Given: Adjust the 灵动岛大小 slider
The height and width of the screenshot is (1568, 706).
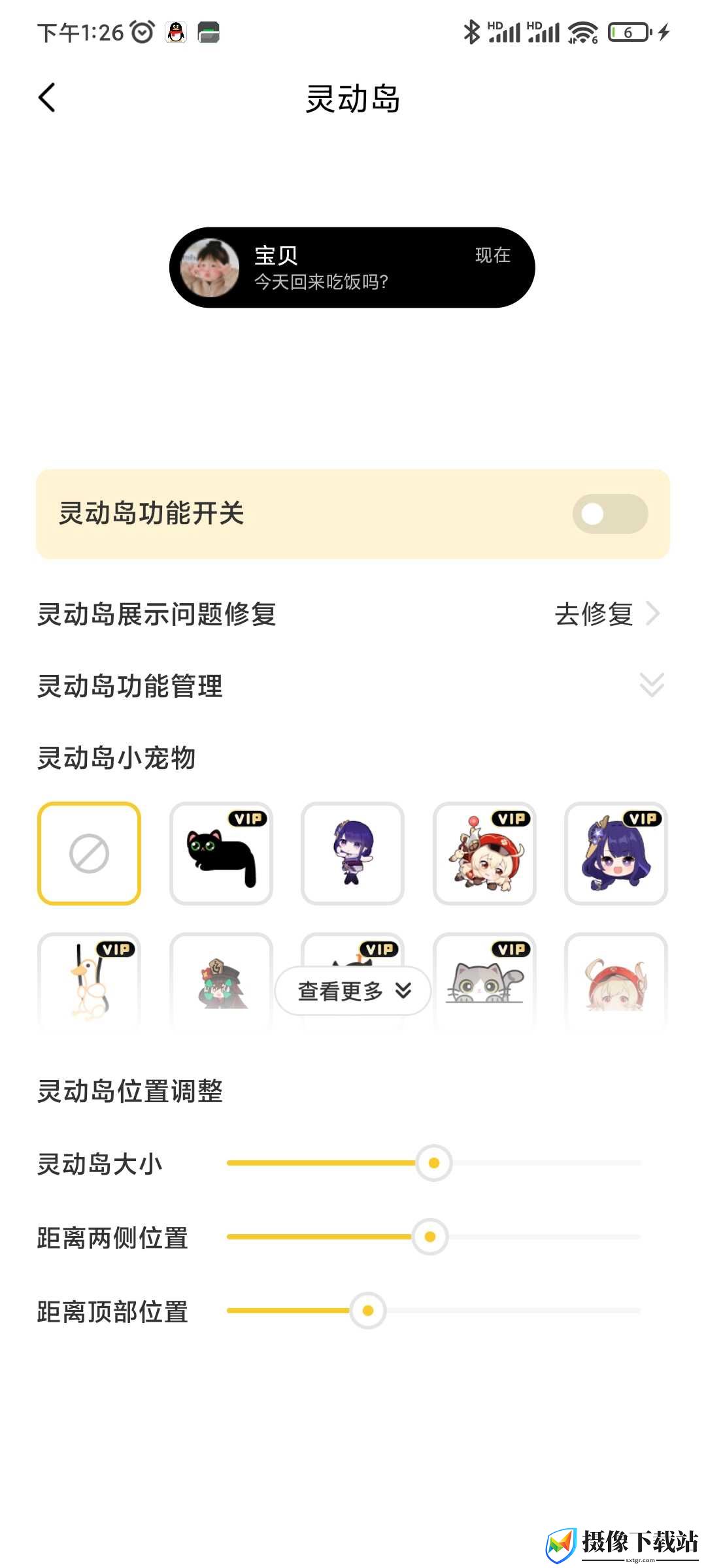Looking at the screenshot, I should pos(434,1163).
